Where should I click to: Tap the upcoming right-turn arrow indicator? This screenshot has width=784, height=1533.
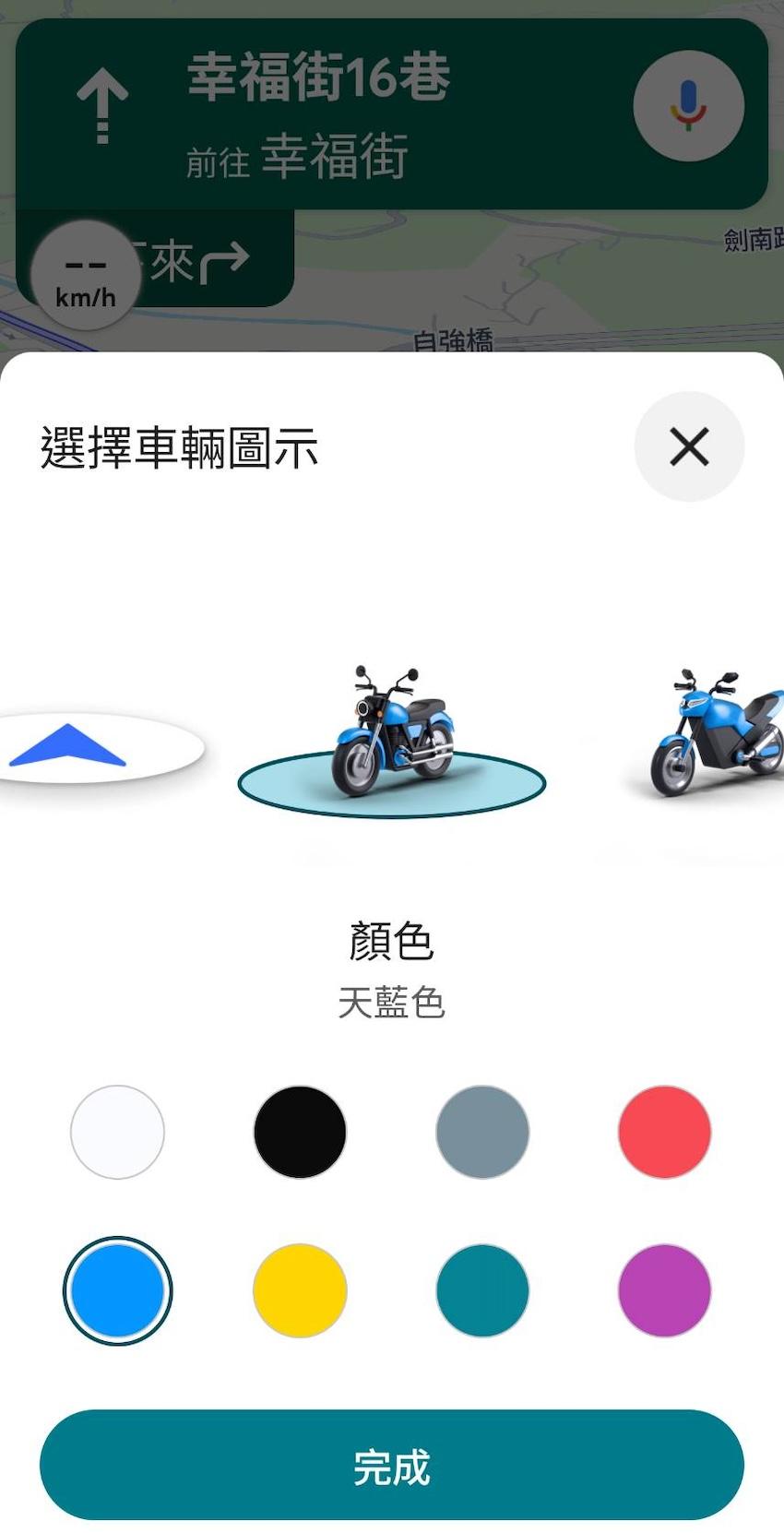[221, 261]
